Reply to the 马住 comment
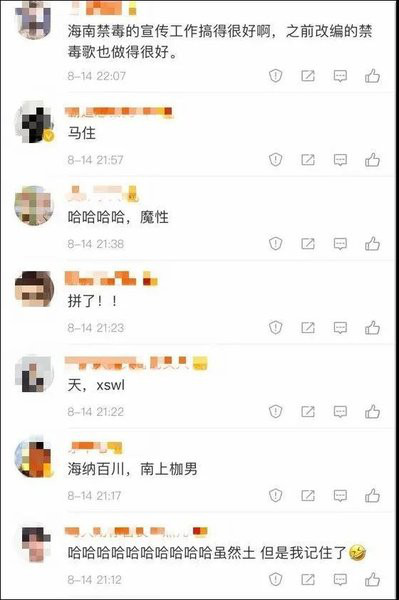This screenshot has width=399, height=600. (x=340, y=160)
